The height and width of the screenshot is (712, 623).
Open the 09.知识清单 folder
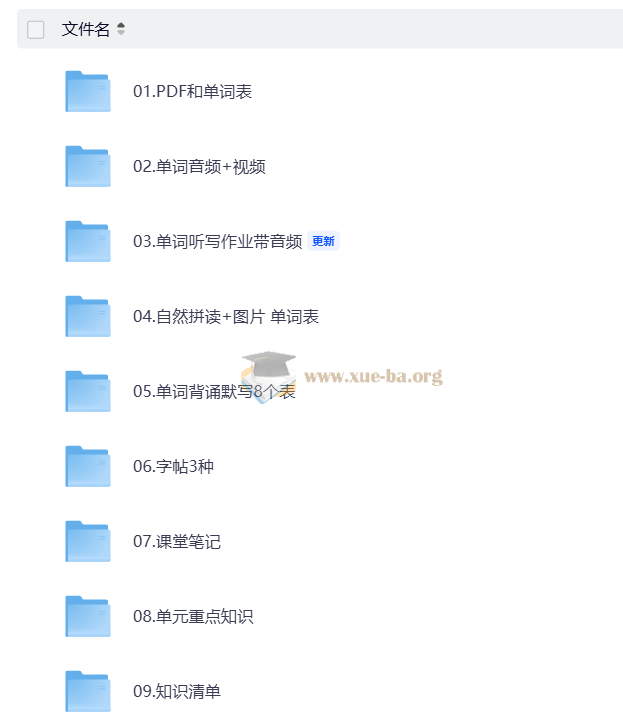tap(176, 691)
